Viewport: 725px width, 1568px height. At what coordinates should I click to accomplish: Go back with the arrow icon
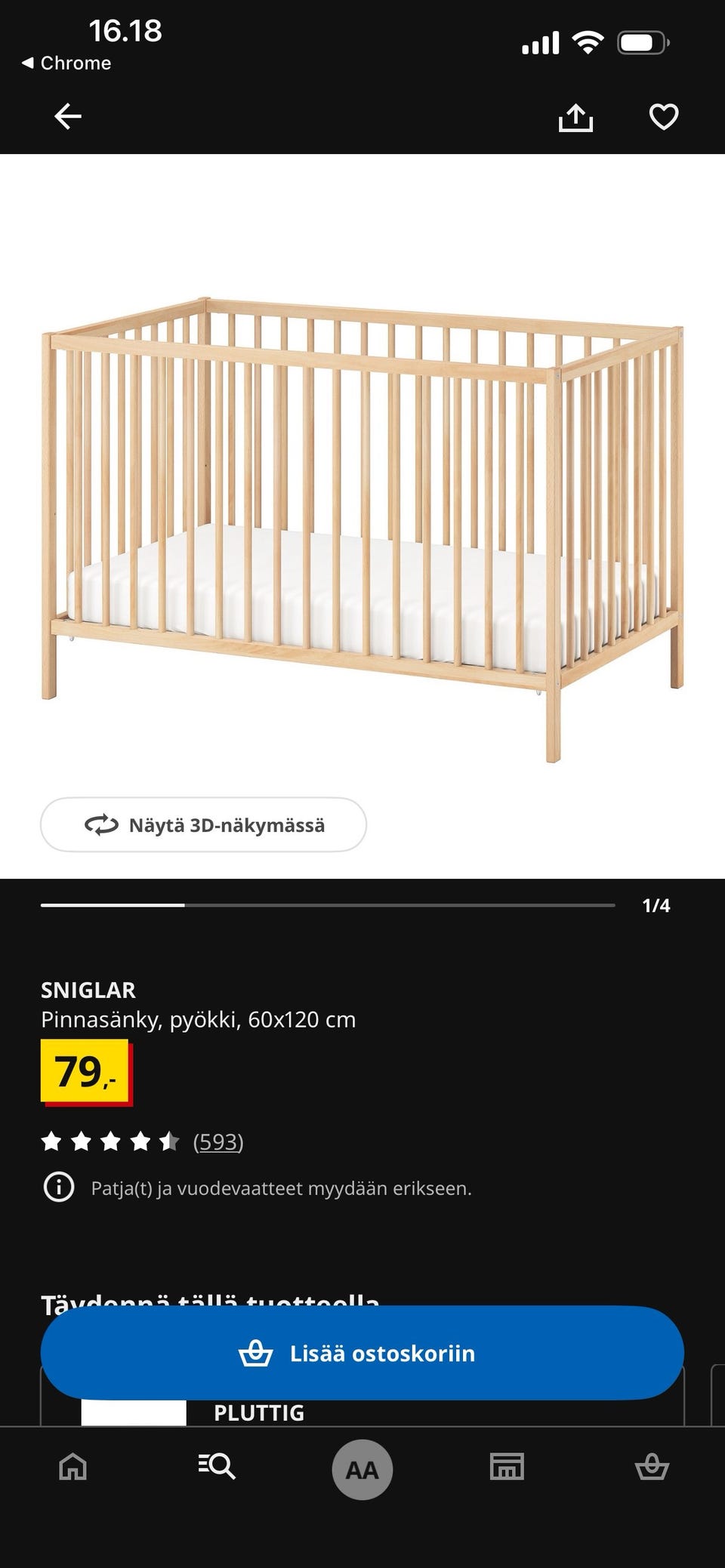tap(68, 116)
